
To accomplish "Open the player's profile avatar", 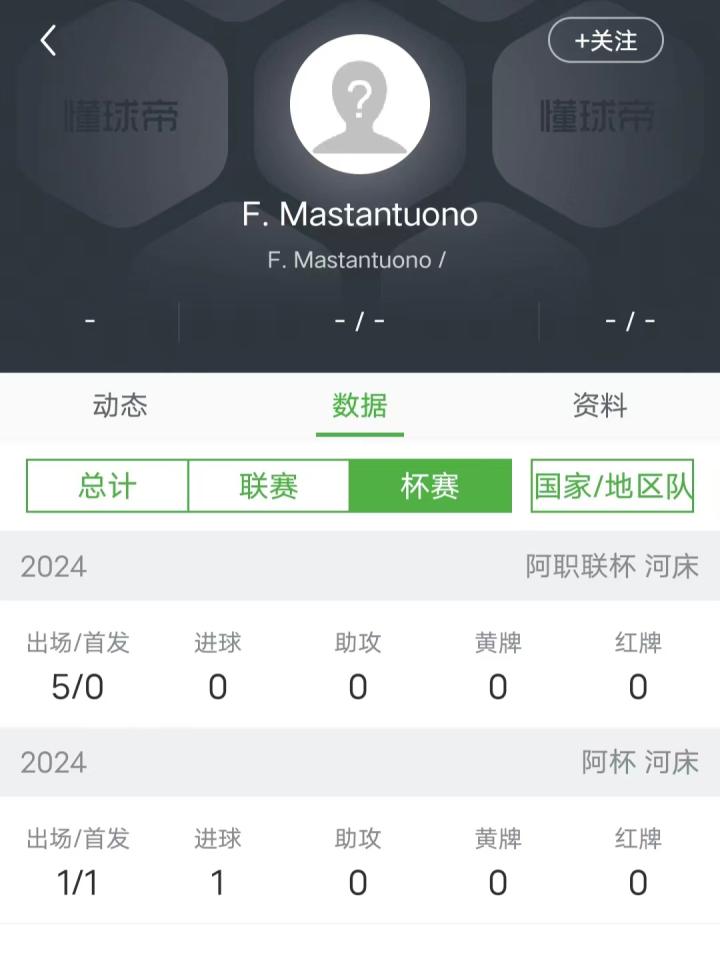I will point(360,104).
